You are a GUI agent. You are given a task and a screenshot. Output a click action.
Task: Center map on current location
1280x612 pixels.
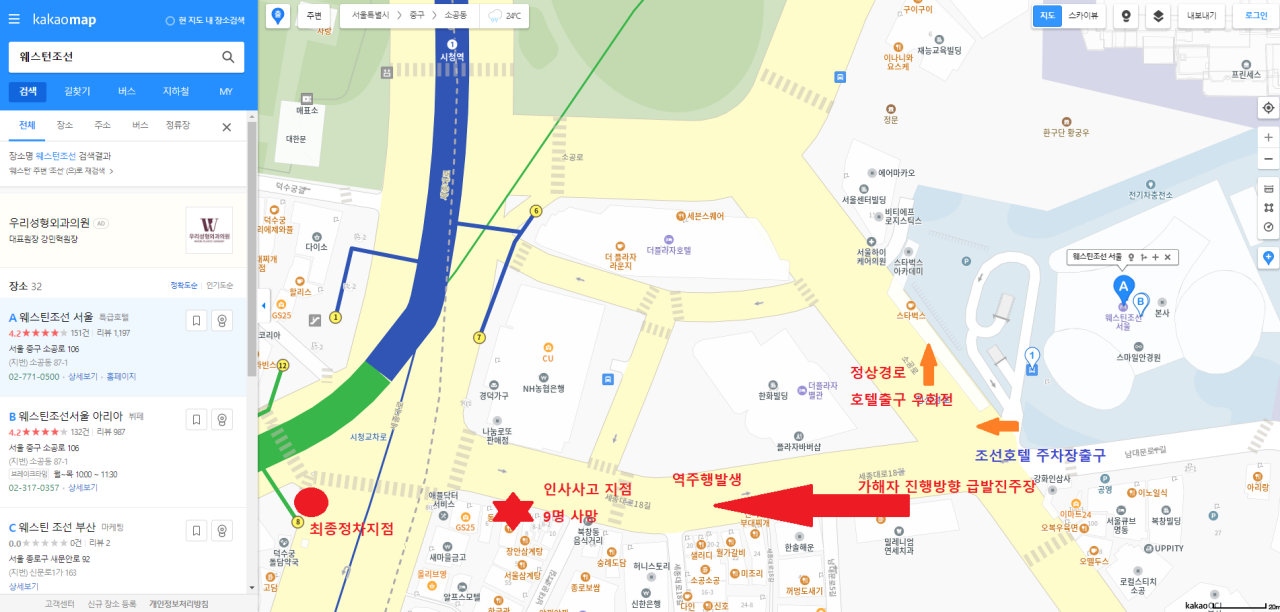click(1268, 108)
